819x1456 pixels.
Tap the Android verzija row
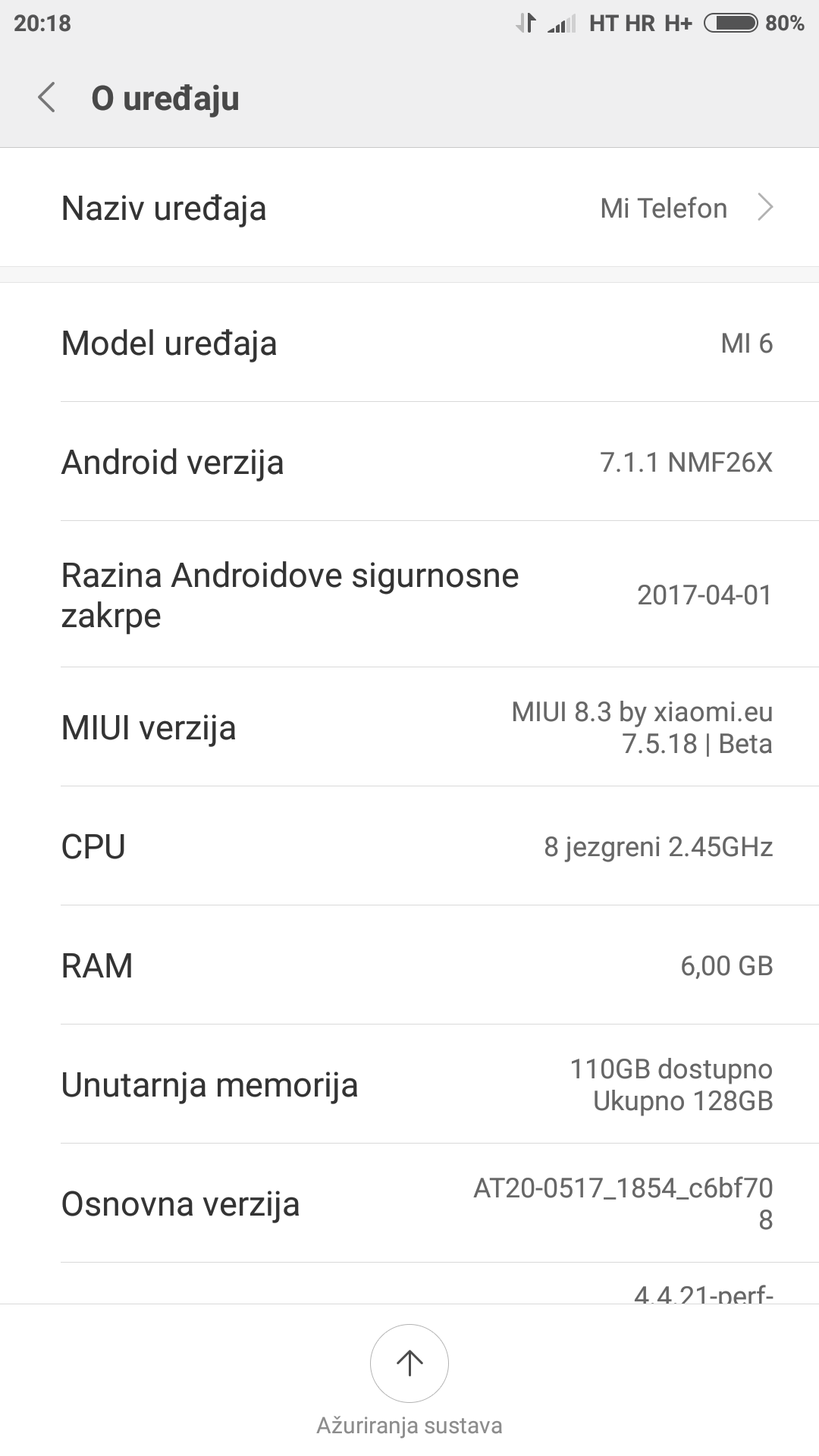[x=409, y=462]
